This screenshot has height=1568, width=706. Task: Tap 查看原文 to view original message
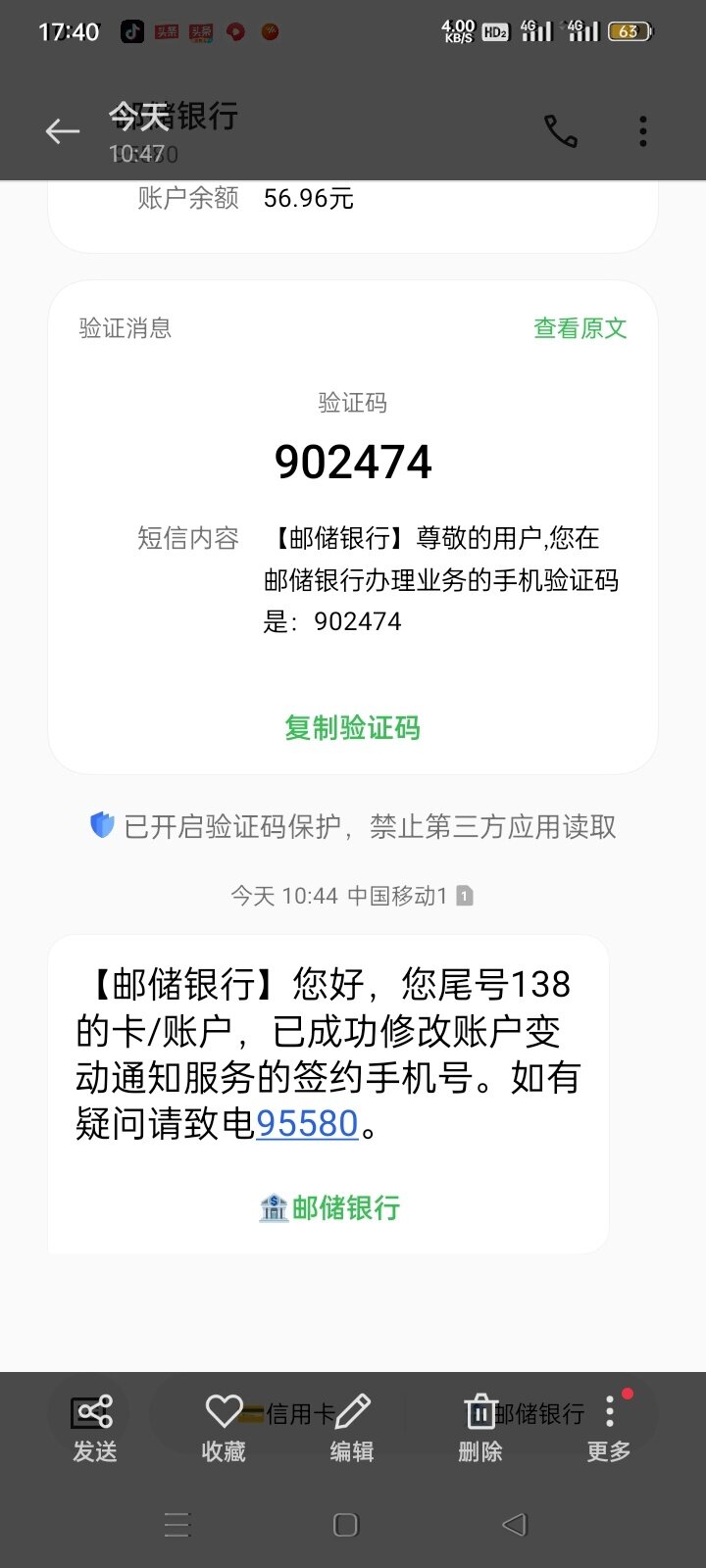[x=580, y=328]
